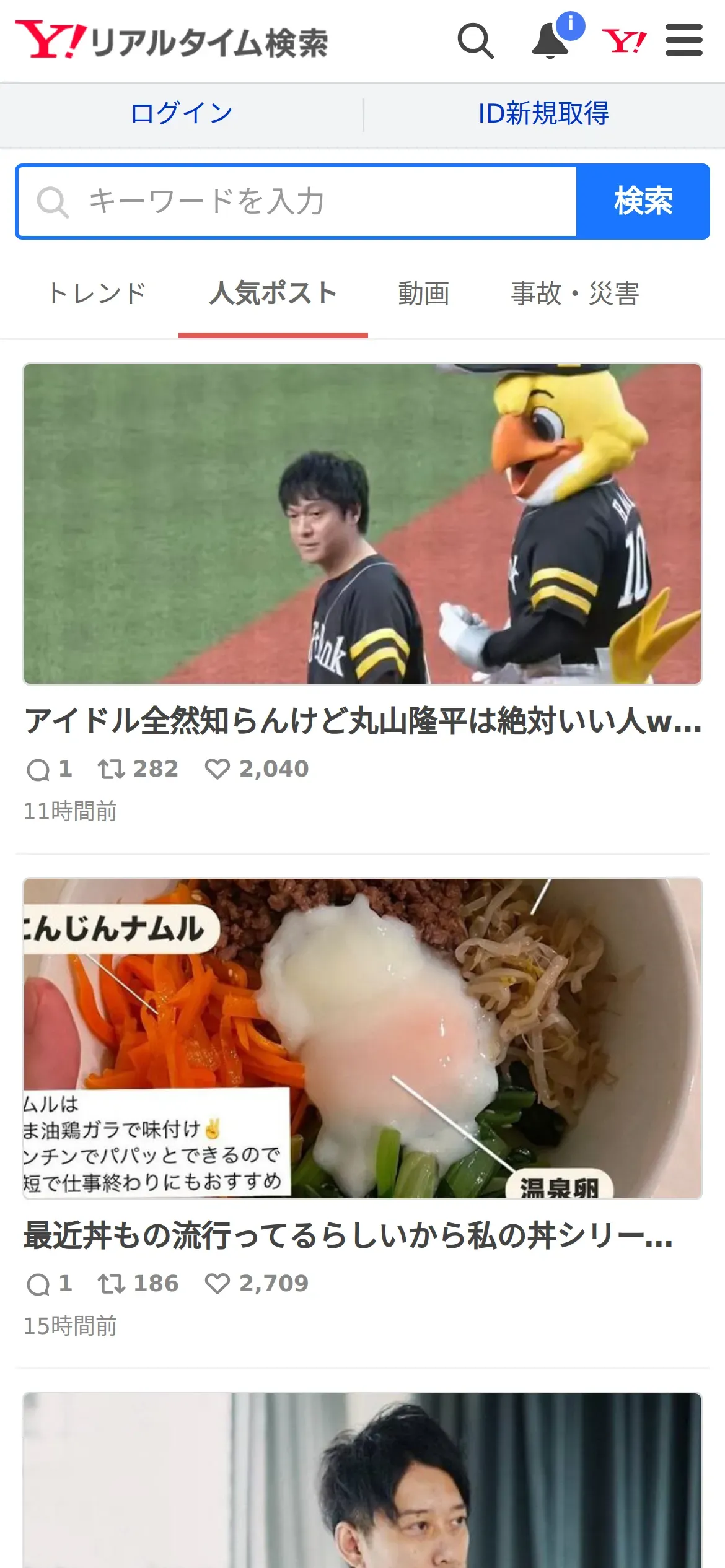Open the 丸山隆平 baseball post
The width and height of the screenshot is (725, 1568).
pos(362,721)
